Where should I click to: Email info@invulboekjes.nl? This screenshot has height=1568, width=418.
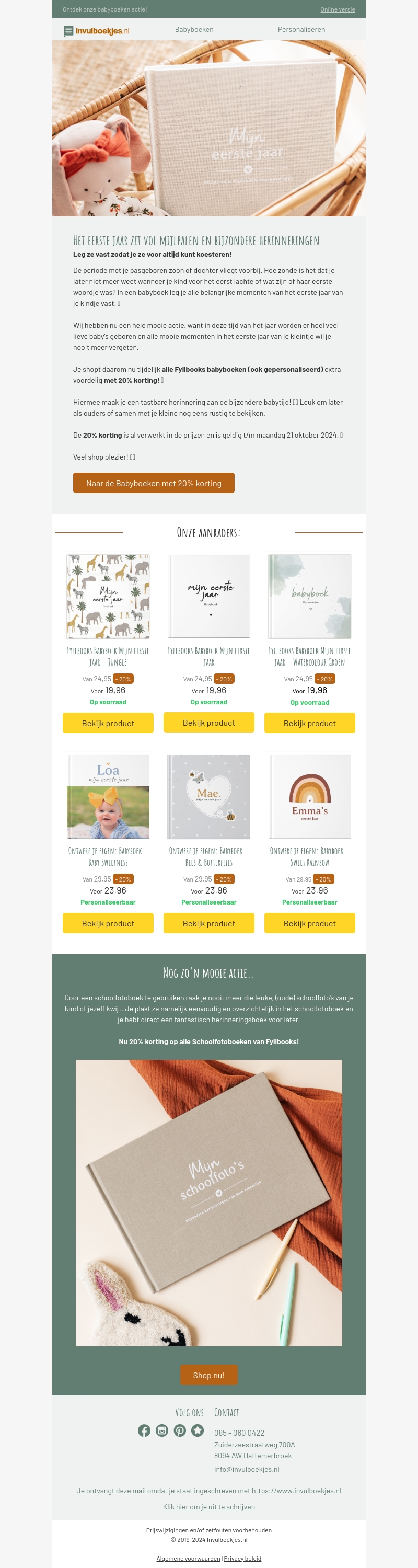click(247, 1469)
